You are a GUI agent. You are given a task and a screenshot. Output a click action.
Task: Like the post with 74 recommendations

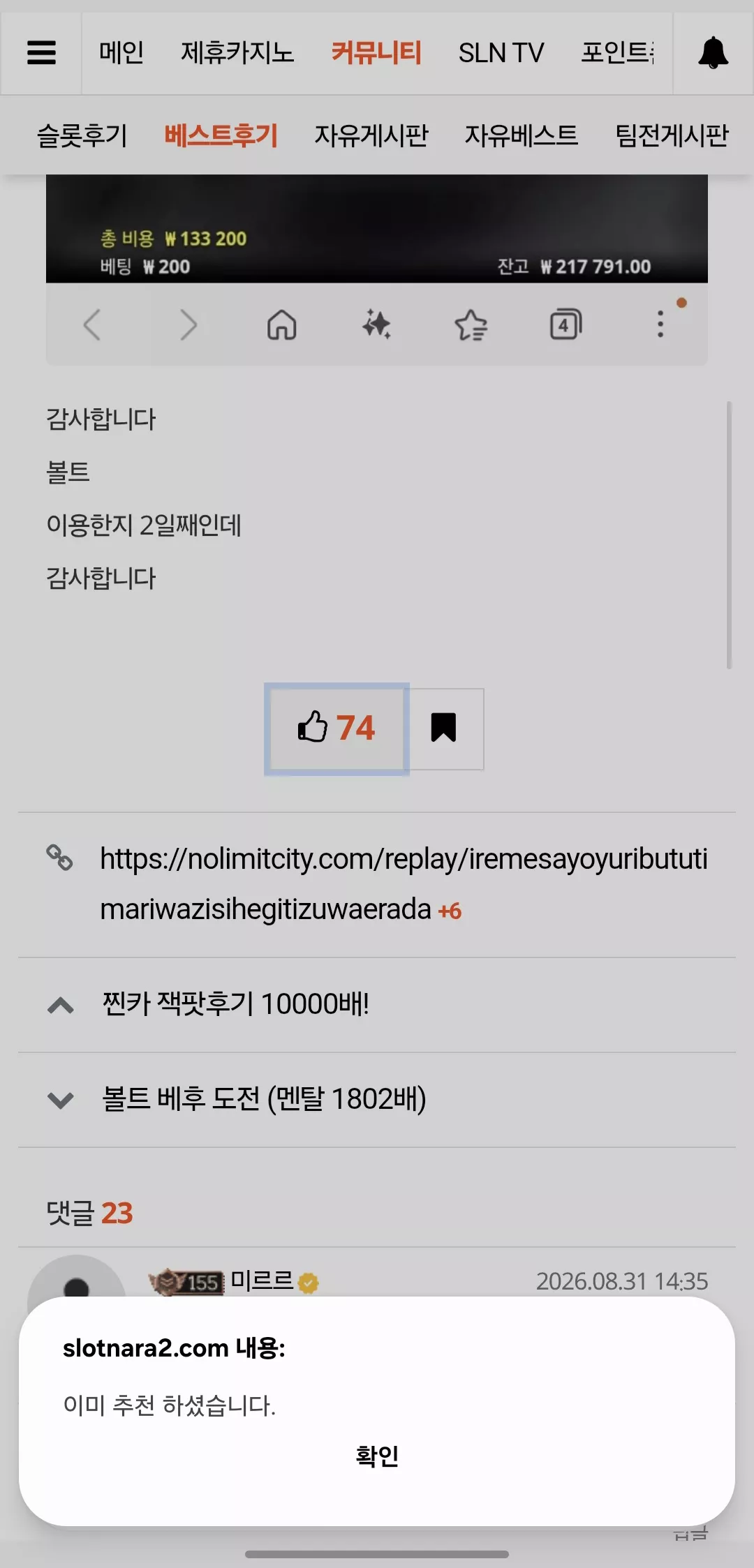pyautogui.click(x=337, y=729)
